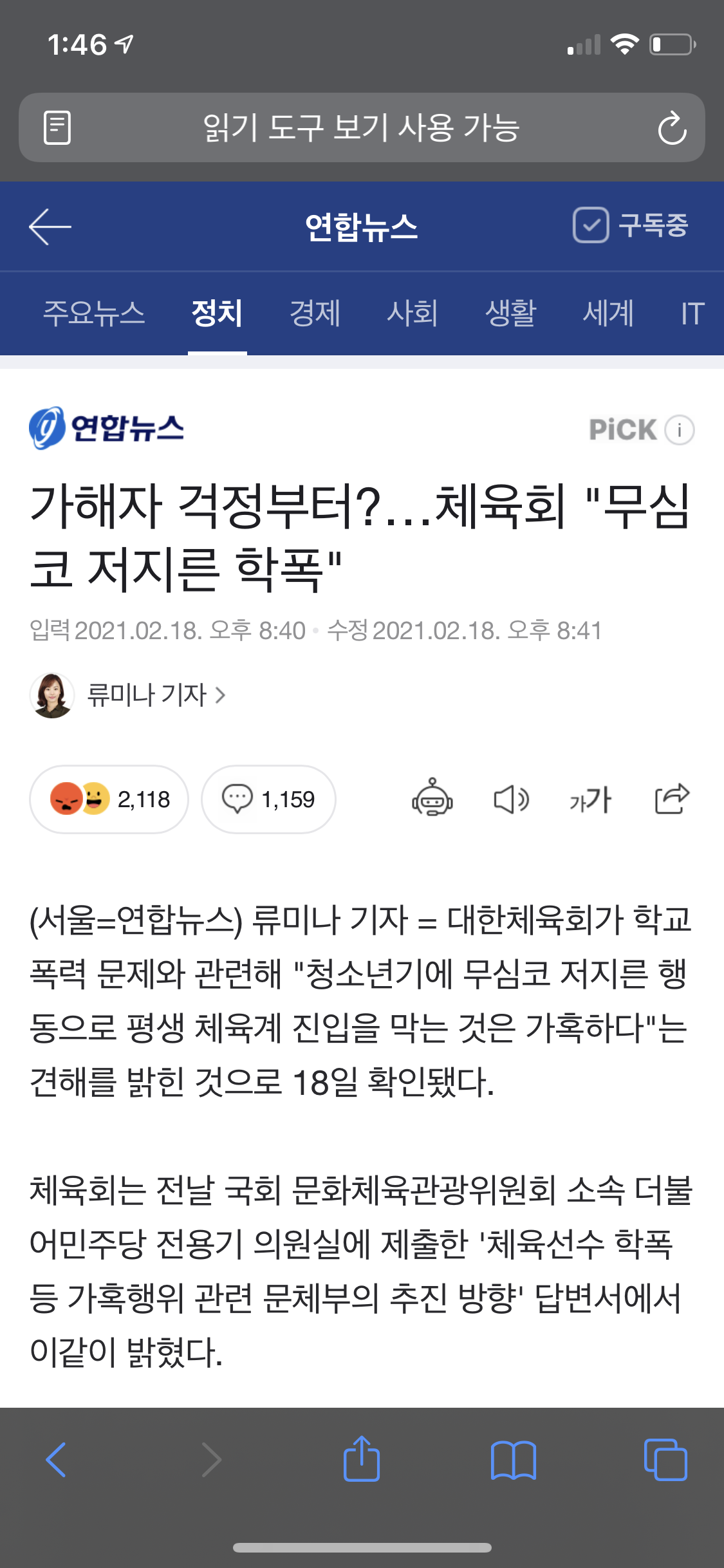The width and height of the screenshot is (724, 1568).
Task: Switch to the 주요뉴스 tab
Action: 94,313
